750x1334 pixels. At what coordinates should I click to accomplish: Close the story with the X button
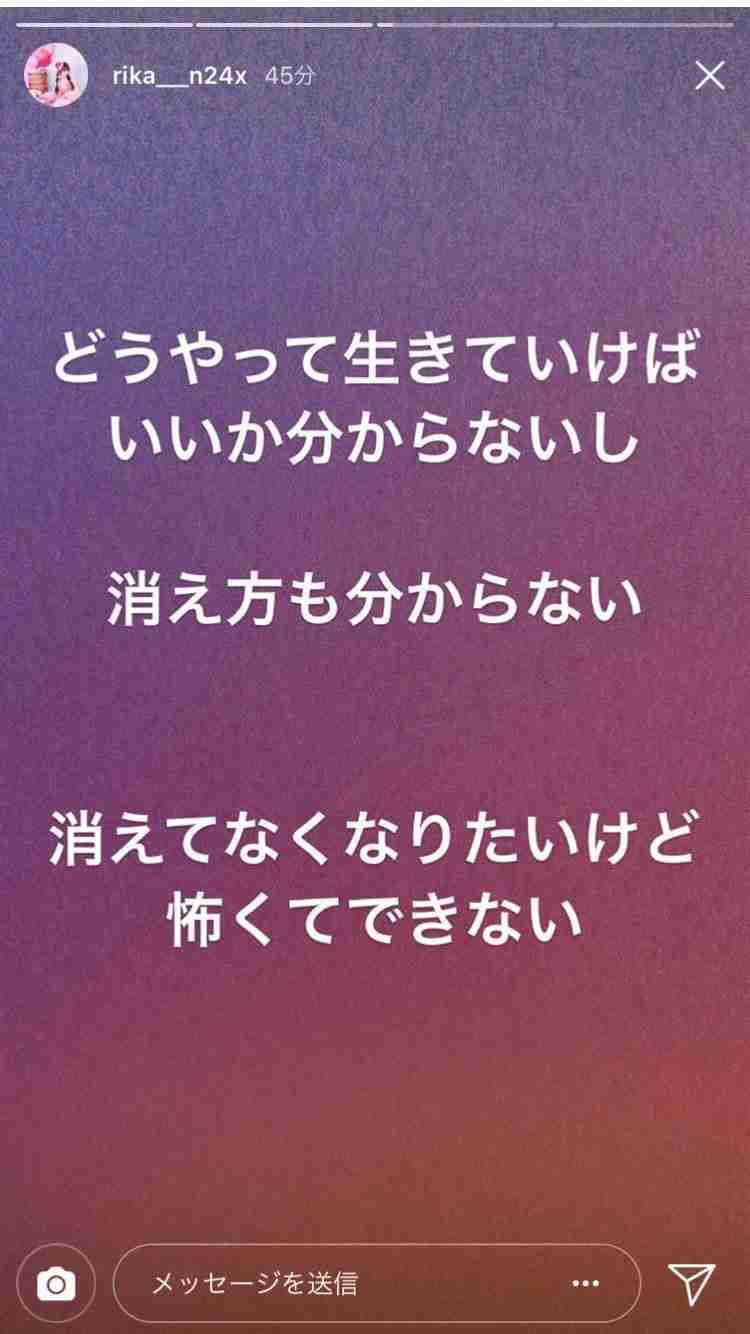pos(709,76)
